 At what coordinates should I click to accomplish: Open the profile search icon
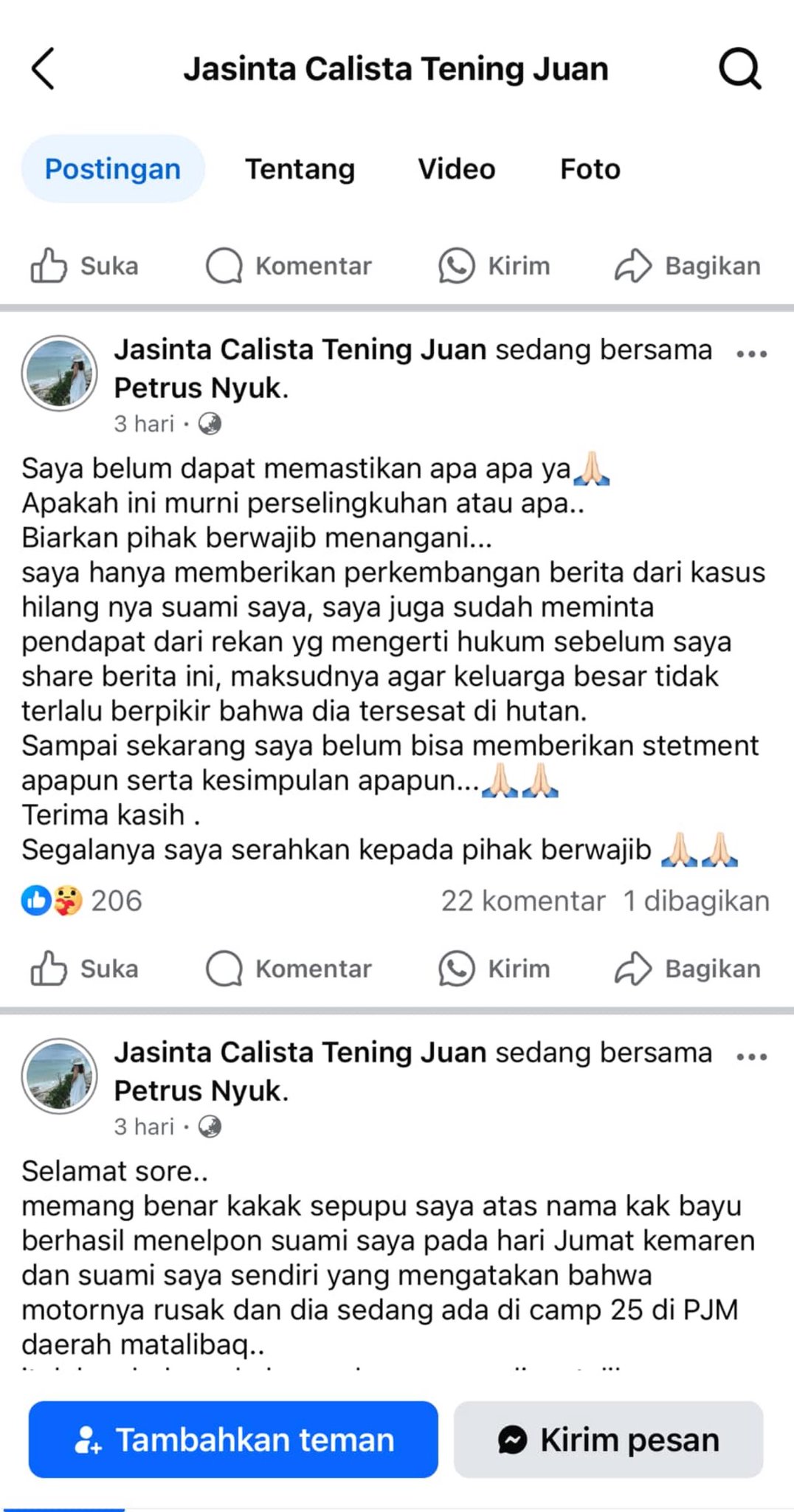739,69
